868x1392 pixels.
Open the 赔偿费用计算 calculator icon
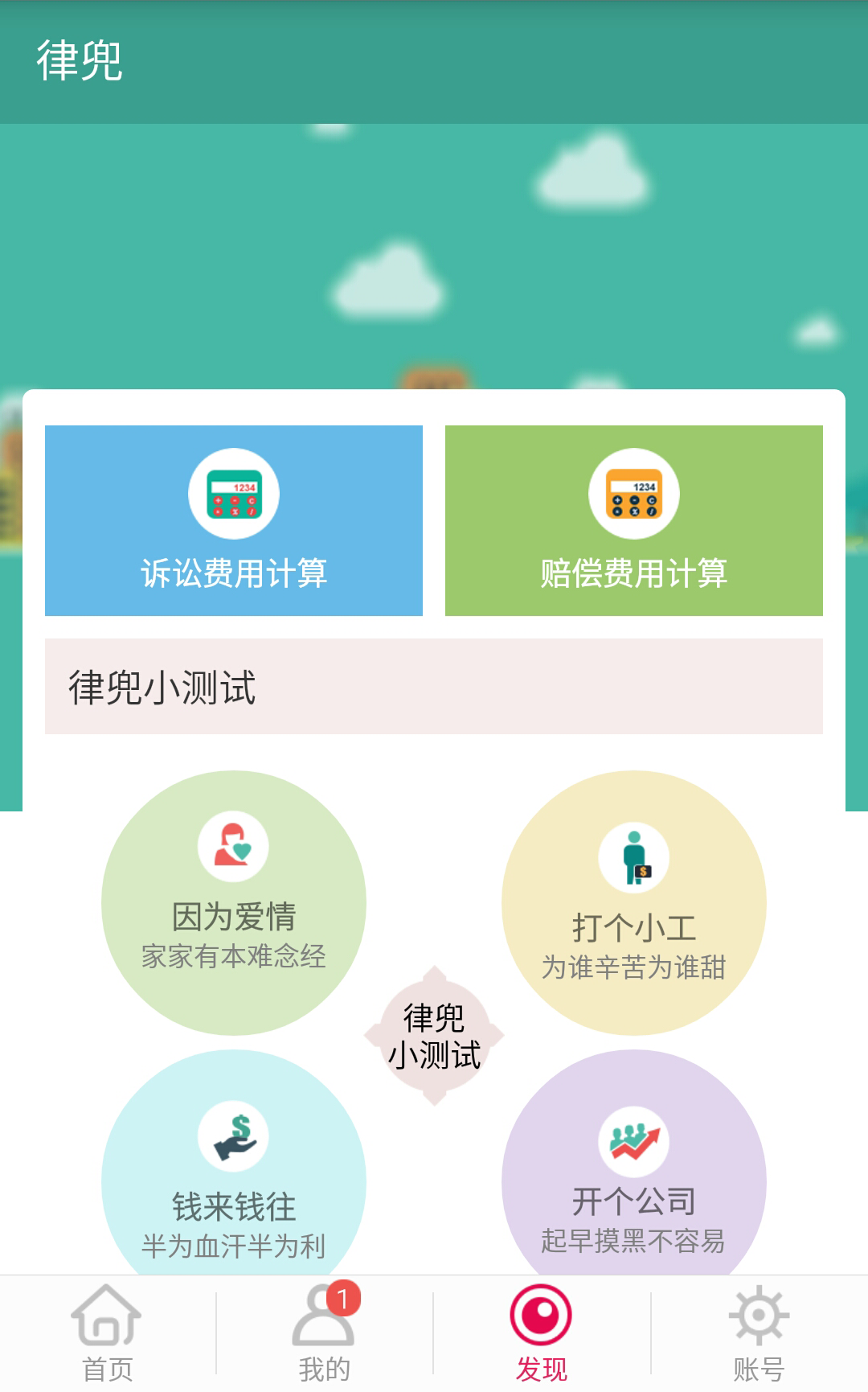tap(634, 493)
